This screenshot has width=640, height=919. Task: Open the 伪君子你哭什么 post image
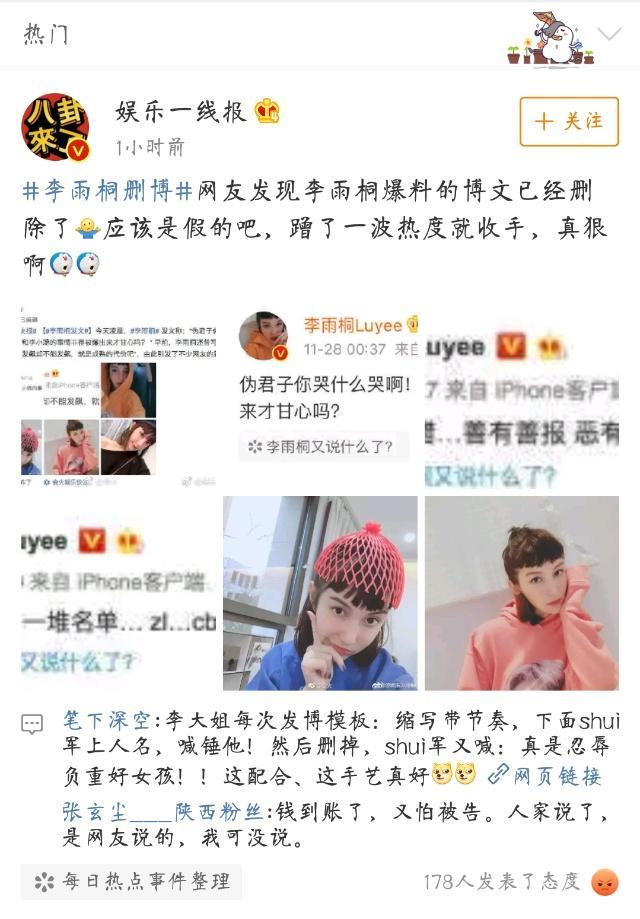pyautogui.click(x=320, y=398)
